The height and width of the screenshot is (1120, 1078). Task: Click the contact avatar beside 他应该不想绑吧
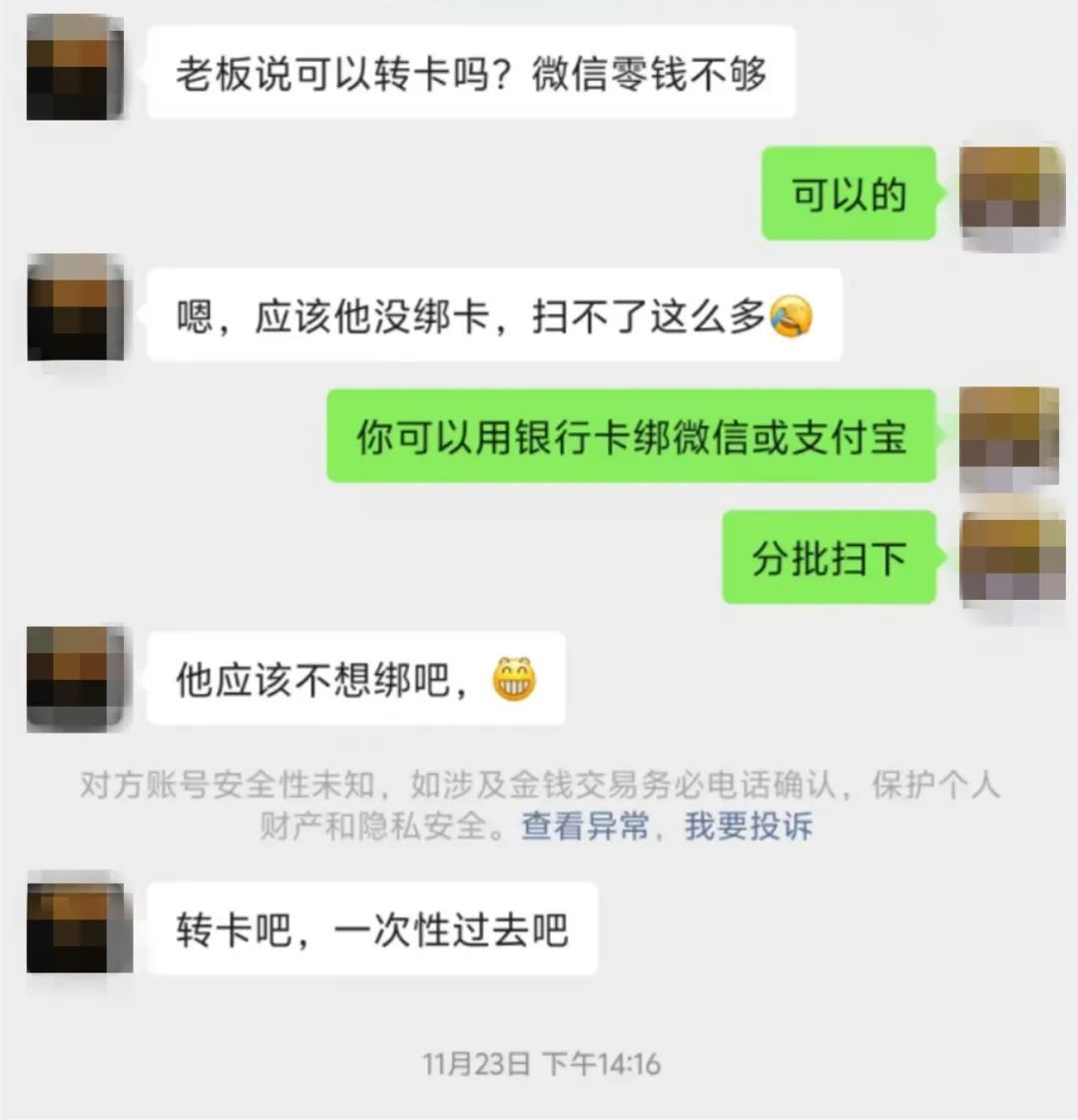[x=75, y=676]
